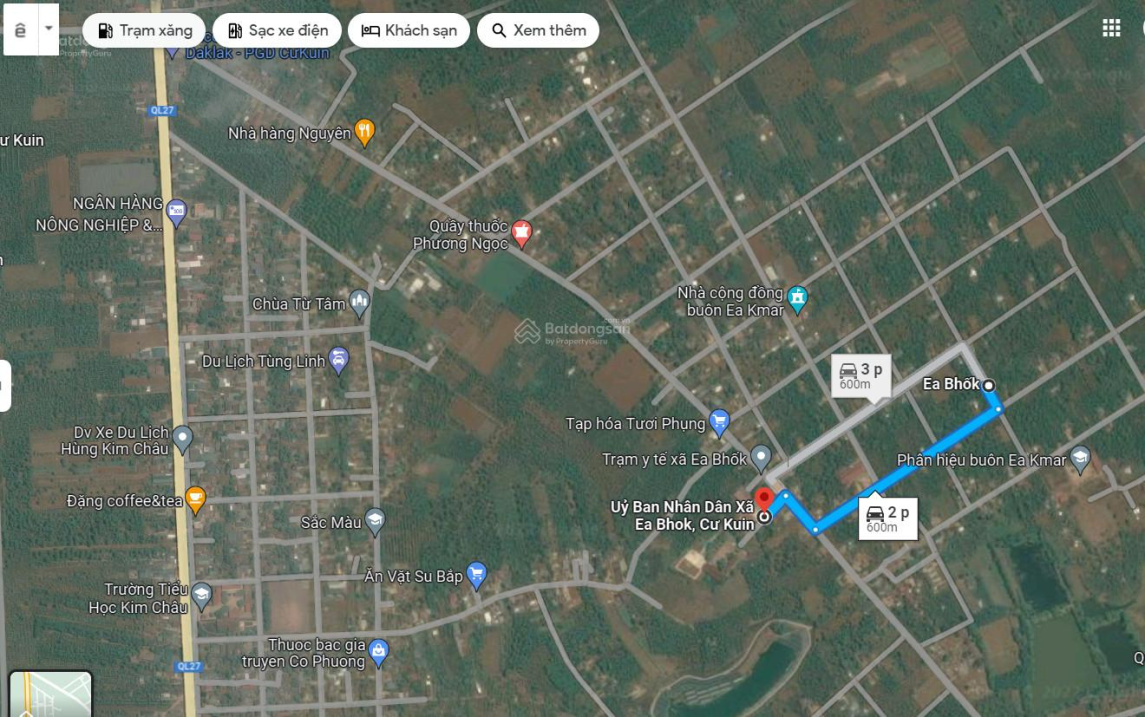Open the Tạp hóa Tươi Phụng marker
The image size is (1145, 717).
[x=718, y=422]
